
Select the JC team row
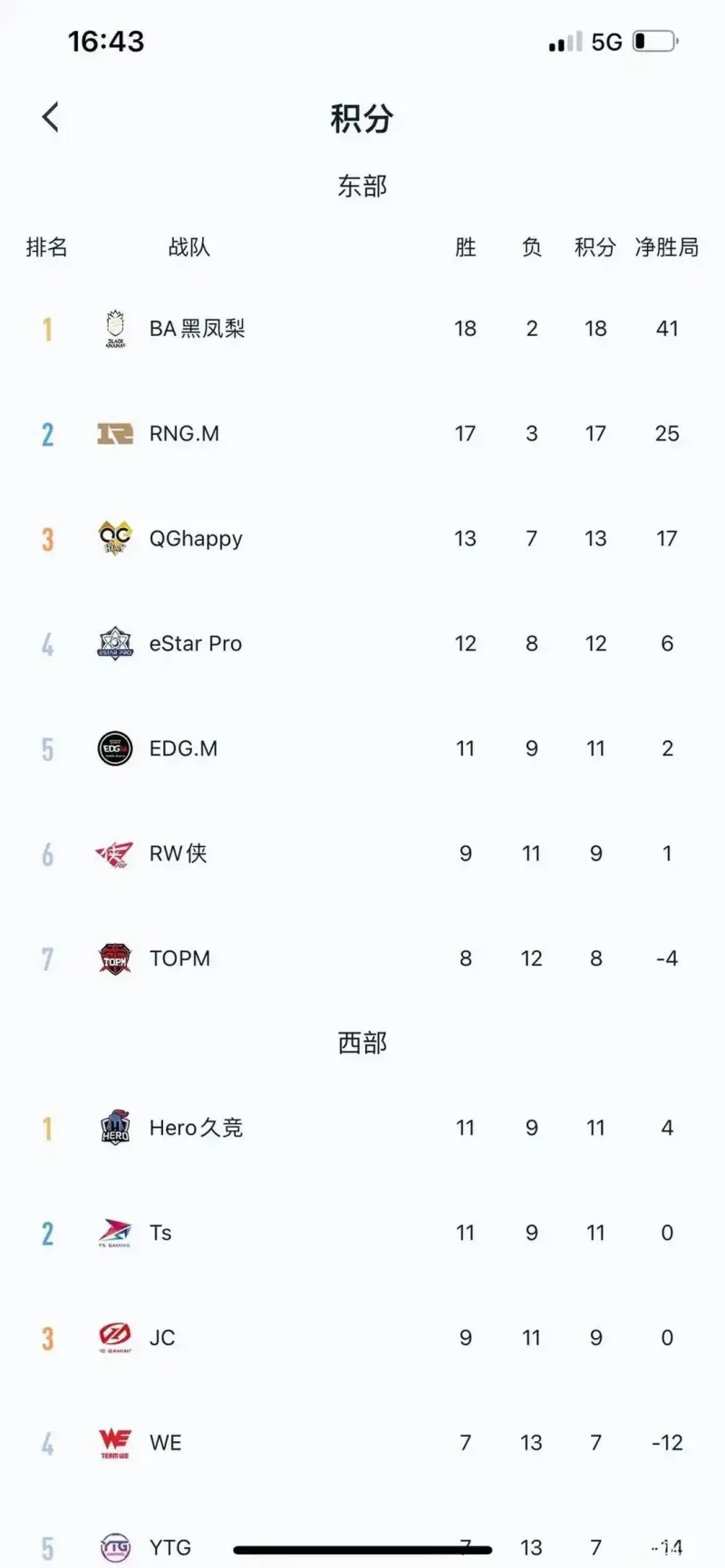click(x=362, y=1339)
